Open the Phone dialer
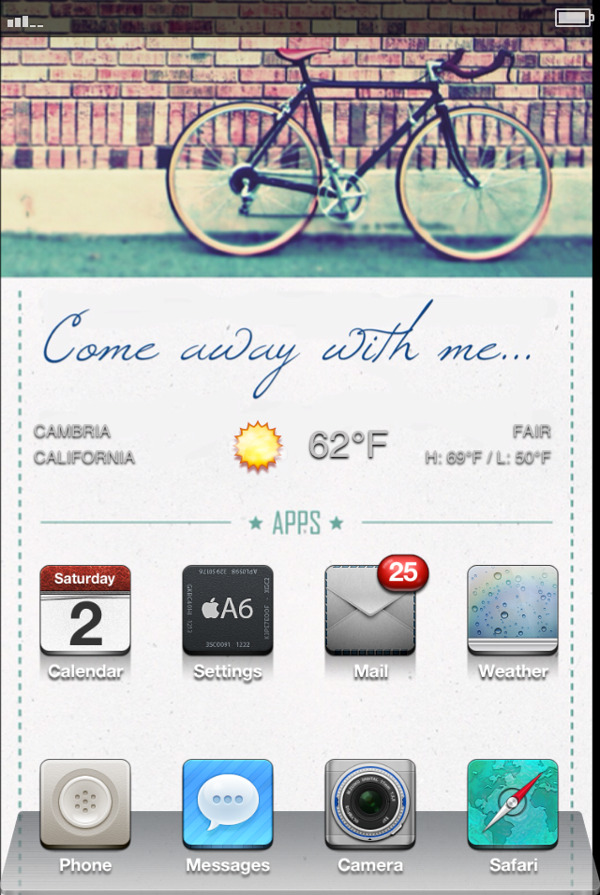 85,805
